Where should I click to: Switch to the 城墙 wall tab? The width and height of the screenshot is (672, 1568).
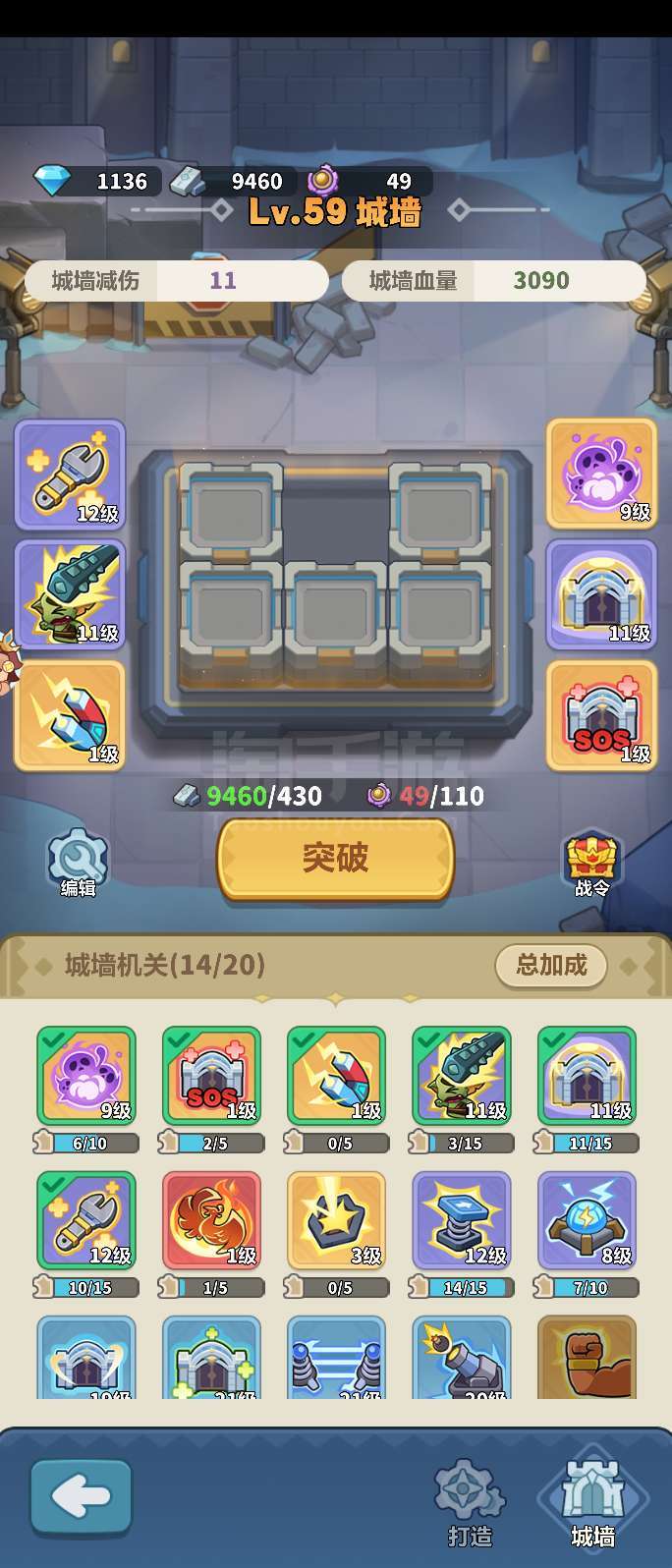(x=592, y=1501)
